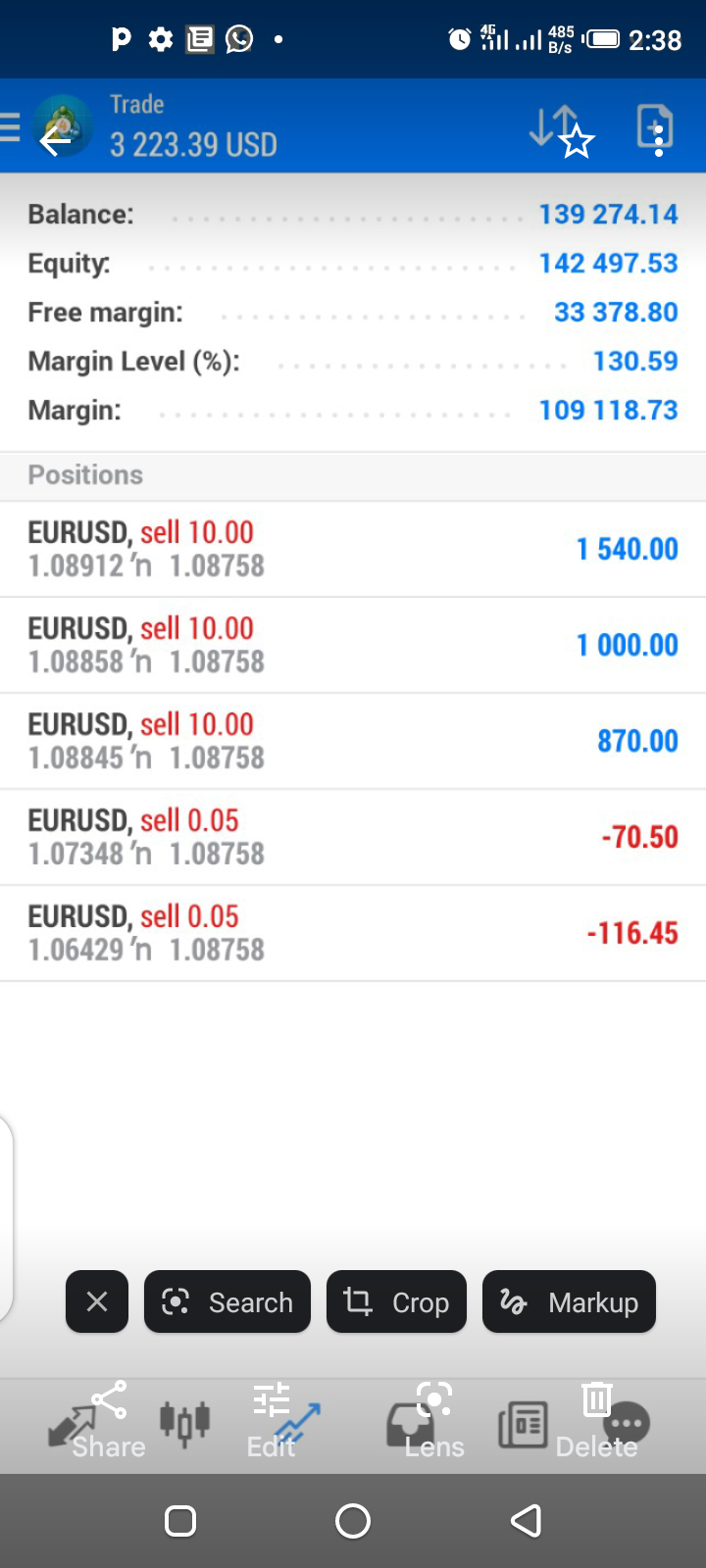Open Lens for this image
Image resolution: width=706 pixels, height=1568 pixels.
coord(434,1420)
